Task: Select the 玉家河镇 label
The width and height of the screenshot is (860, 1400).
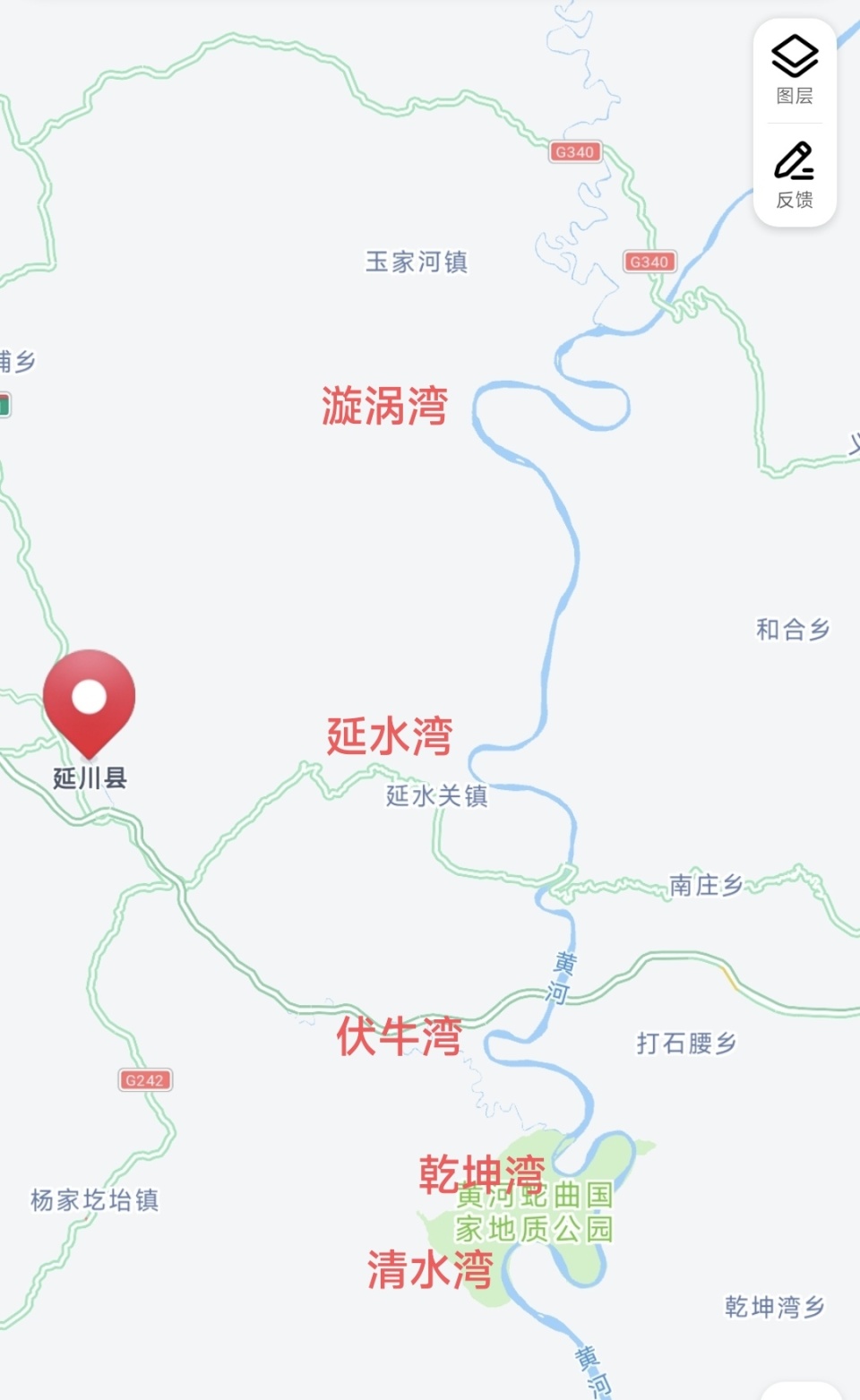Action: [x=417, y=263]
